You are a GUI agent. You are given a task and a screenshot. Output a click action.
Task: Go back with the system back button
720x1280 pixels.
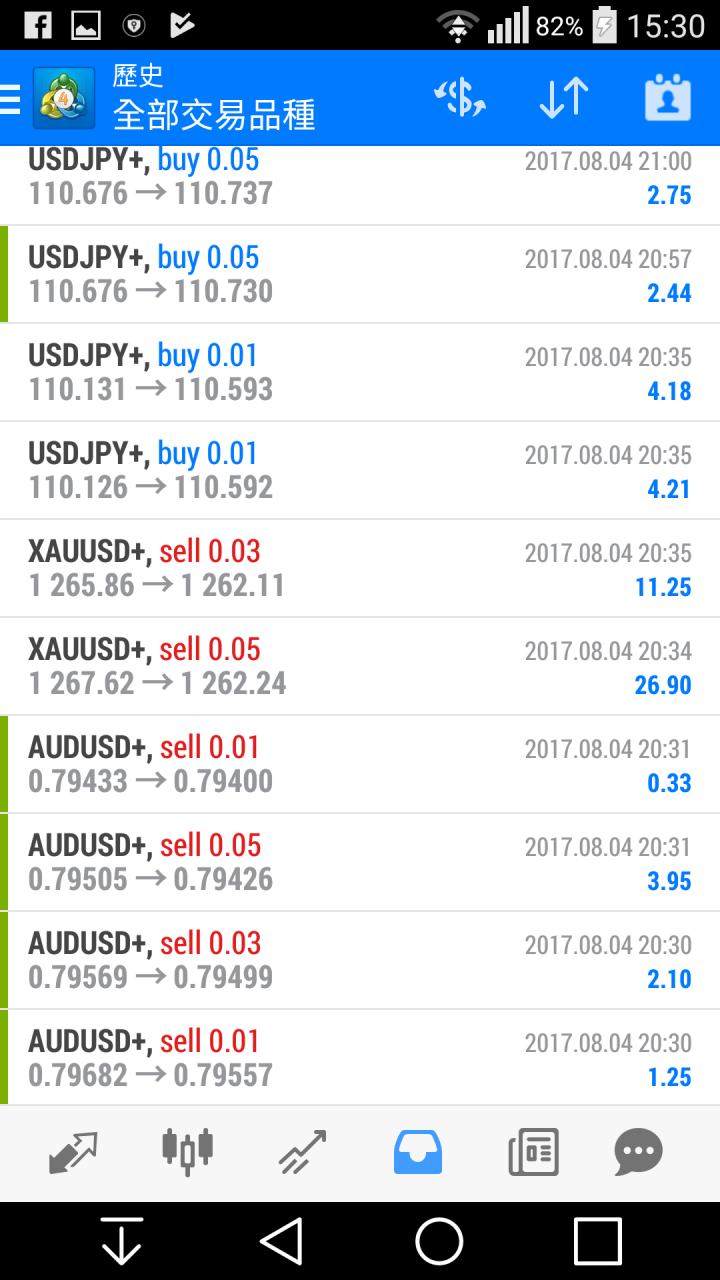281,1242
